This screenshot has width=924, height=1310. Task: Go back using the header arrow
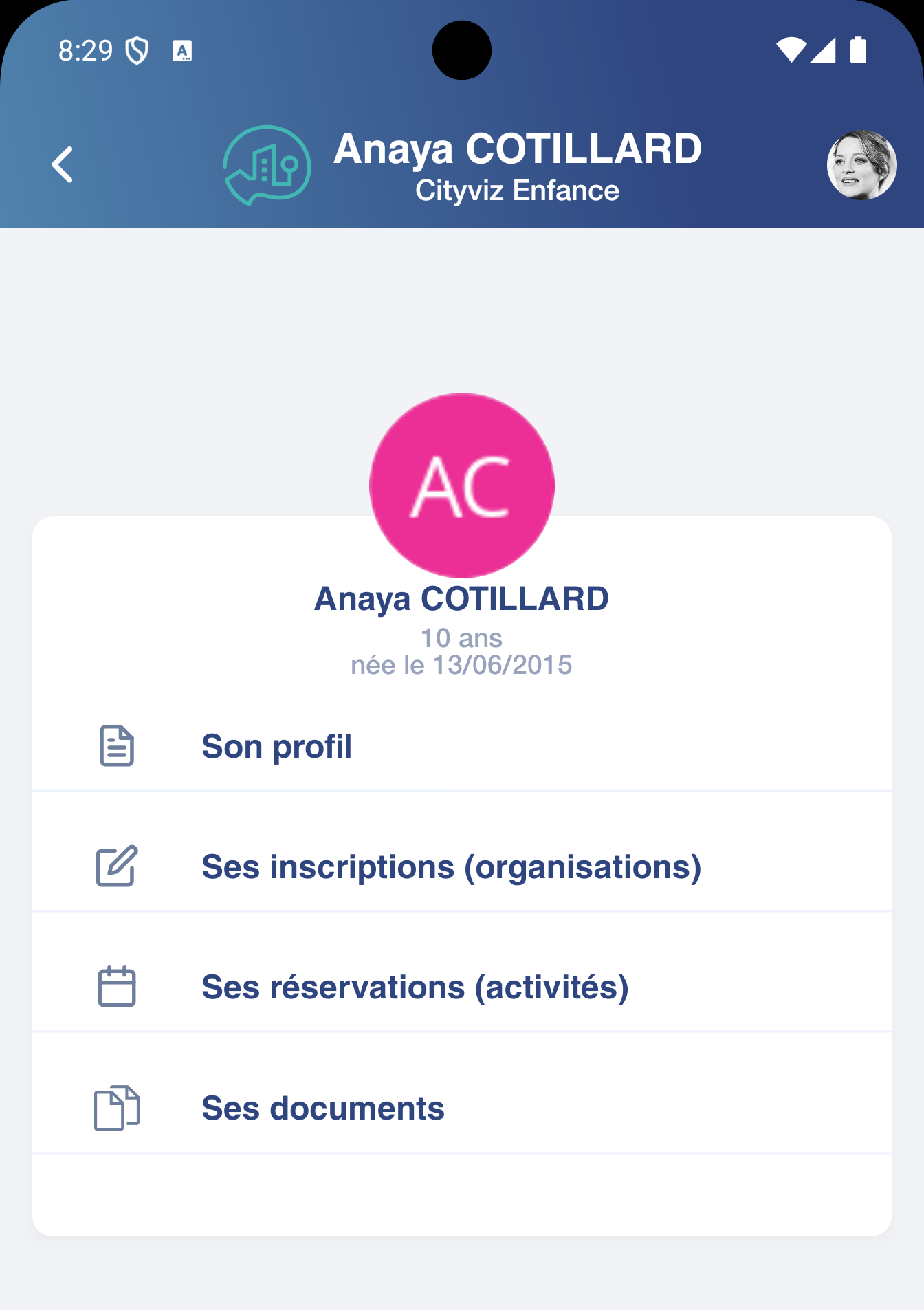pos(63,165)
